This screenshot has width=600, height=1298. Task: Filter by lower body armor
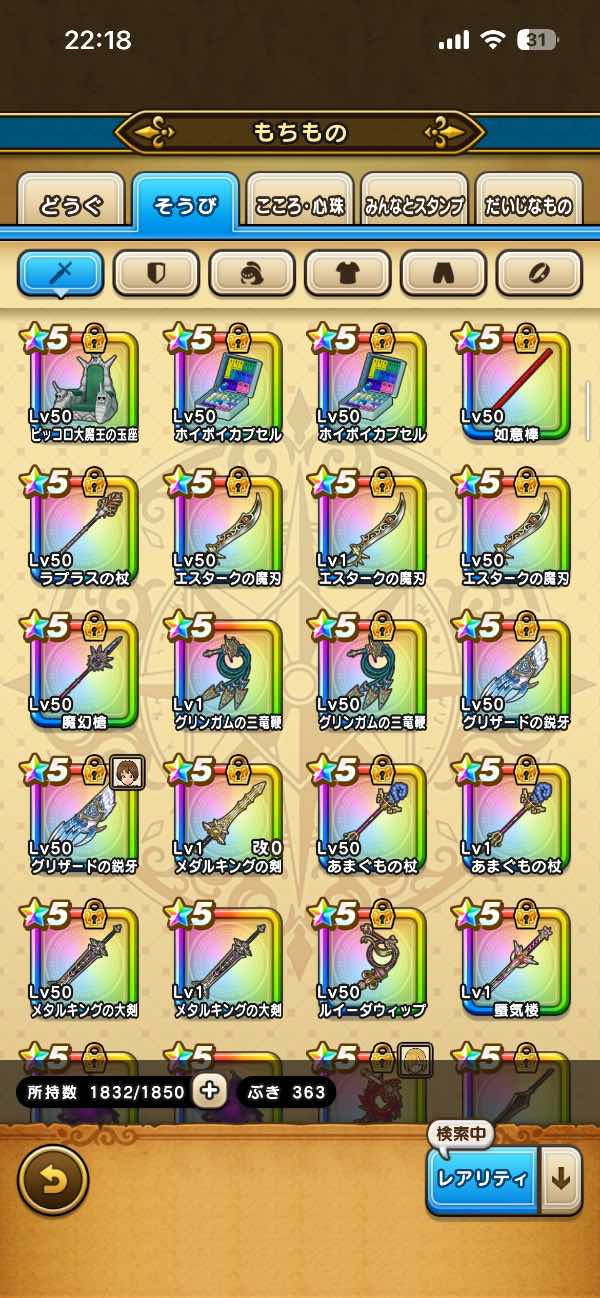pyautogui.click(x=444, y=273)
